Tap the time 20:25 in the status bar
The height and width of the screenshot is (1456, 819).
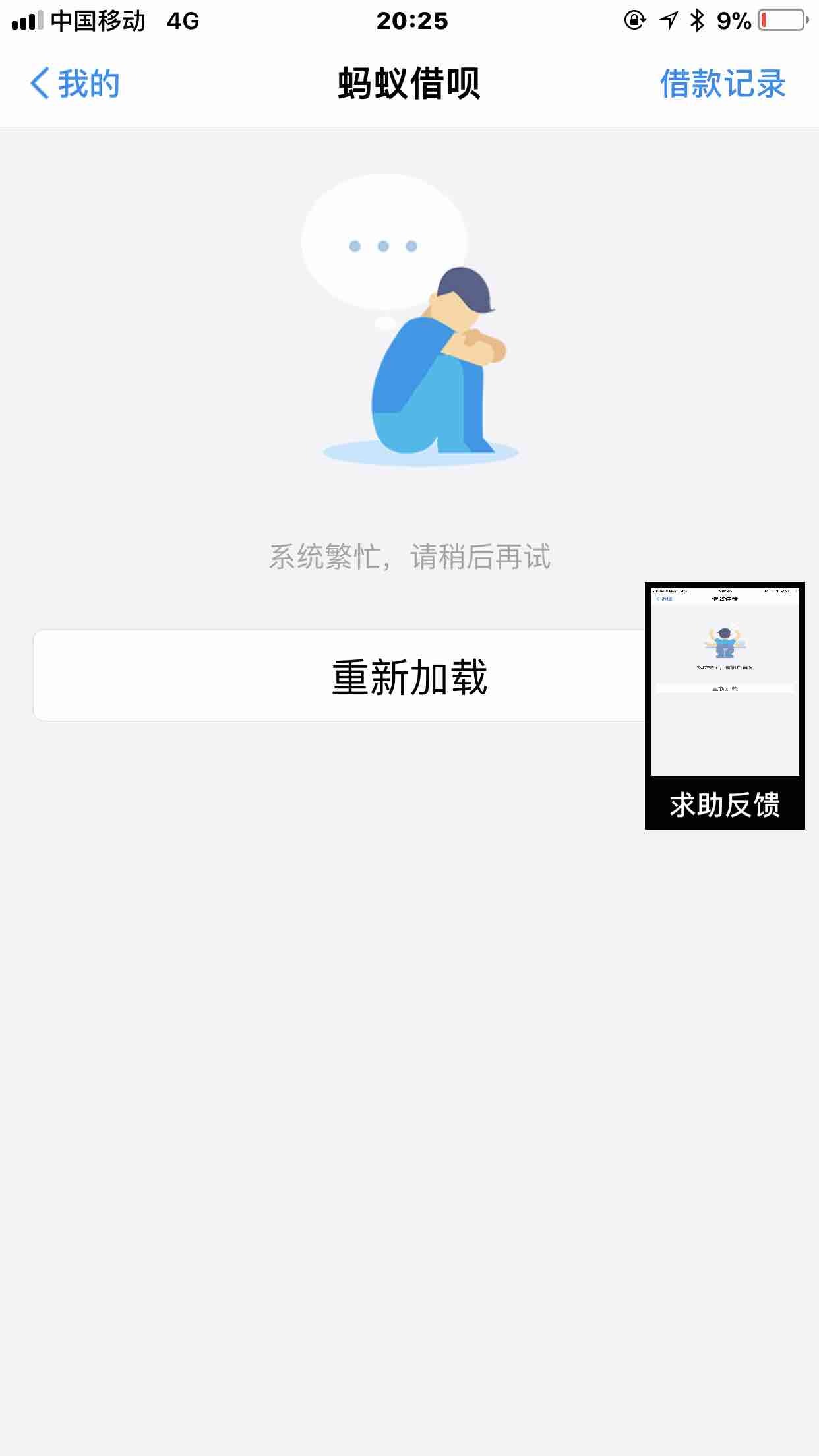413,21
